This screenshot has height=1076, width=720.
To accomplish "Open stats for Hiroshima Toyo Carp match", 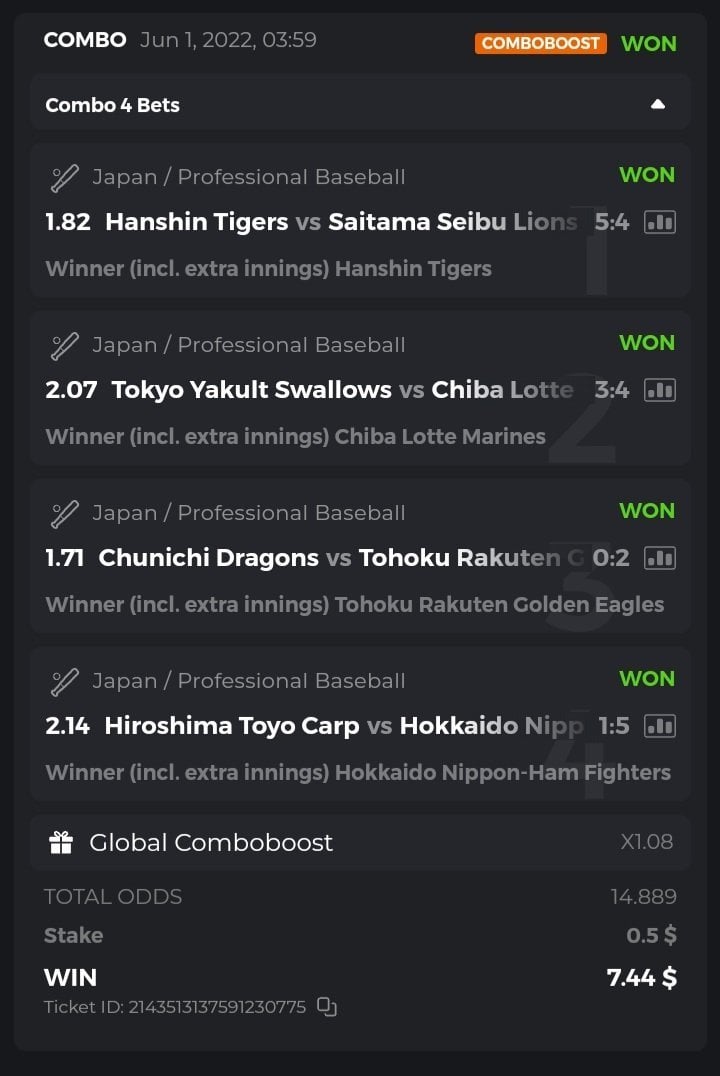I will coord(659,726).
